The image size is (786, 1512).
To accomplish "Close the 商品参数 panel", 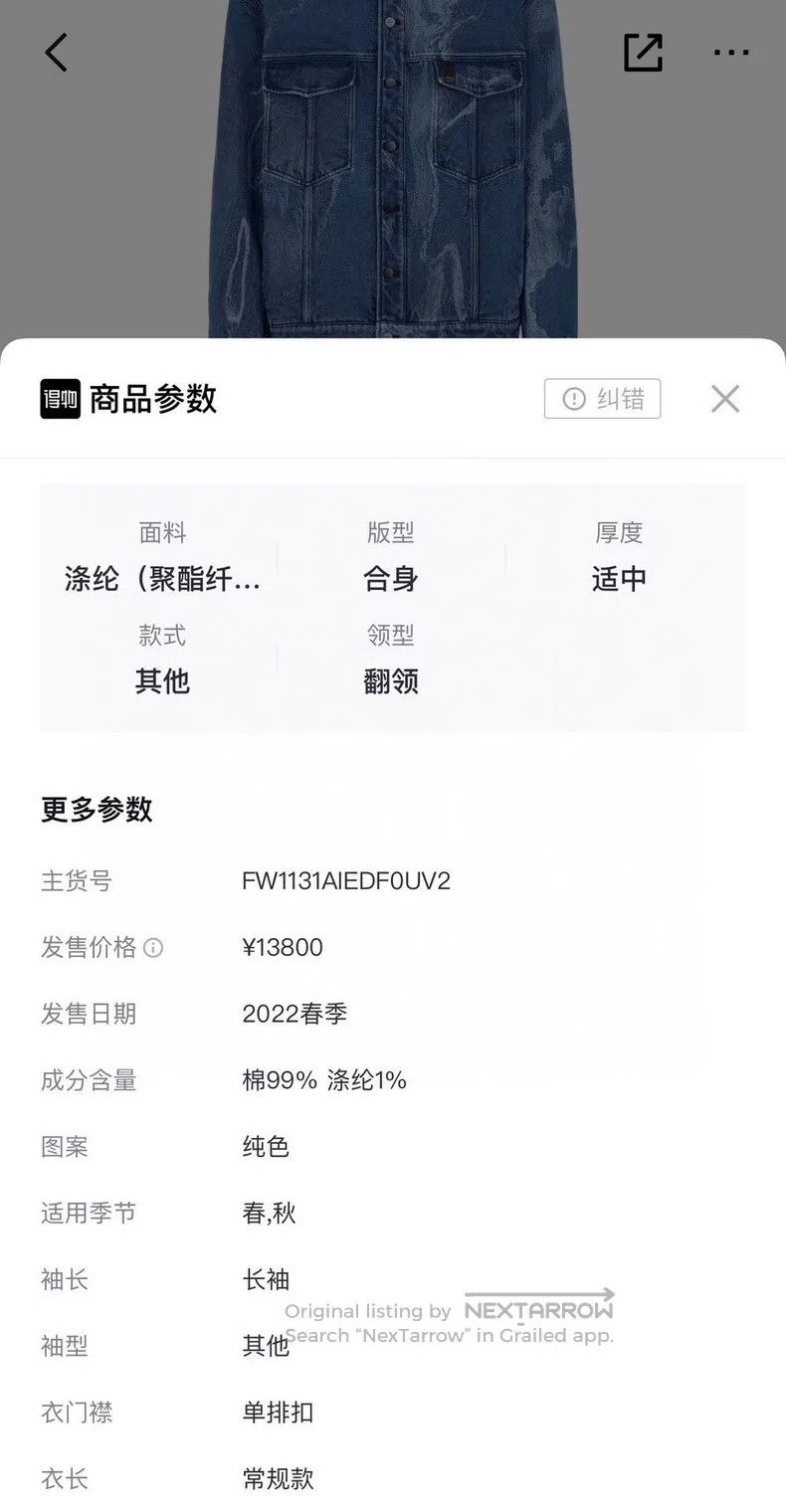I will pos(725,399).
